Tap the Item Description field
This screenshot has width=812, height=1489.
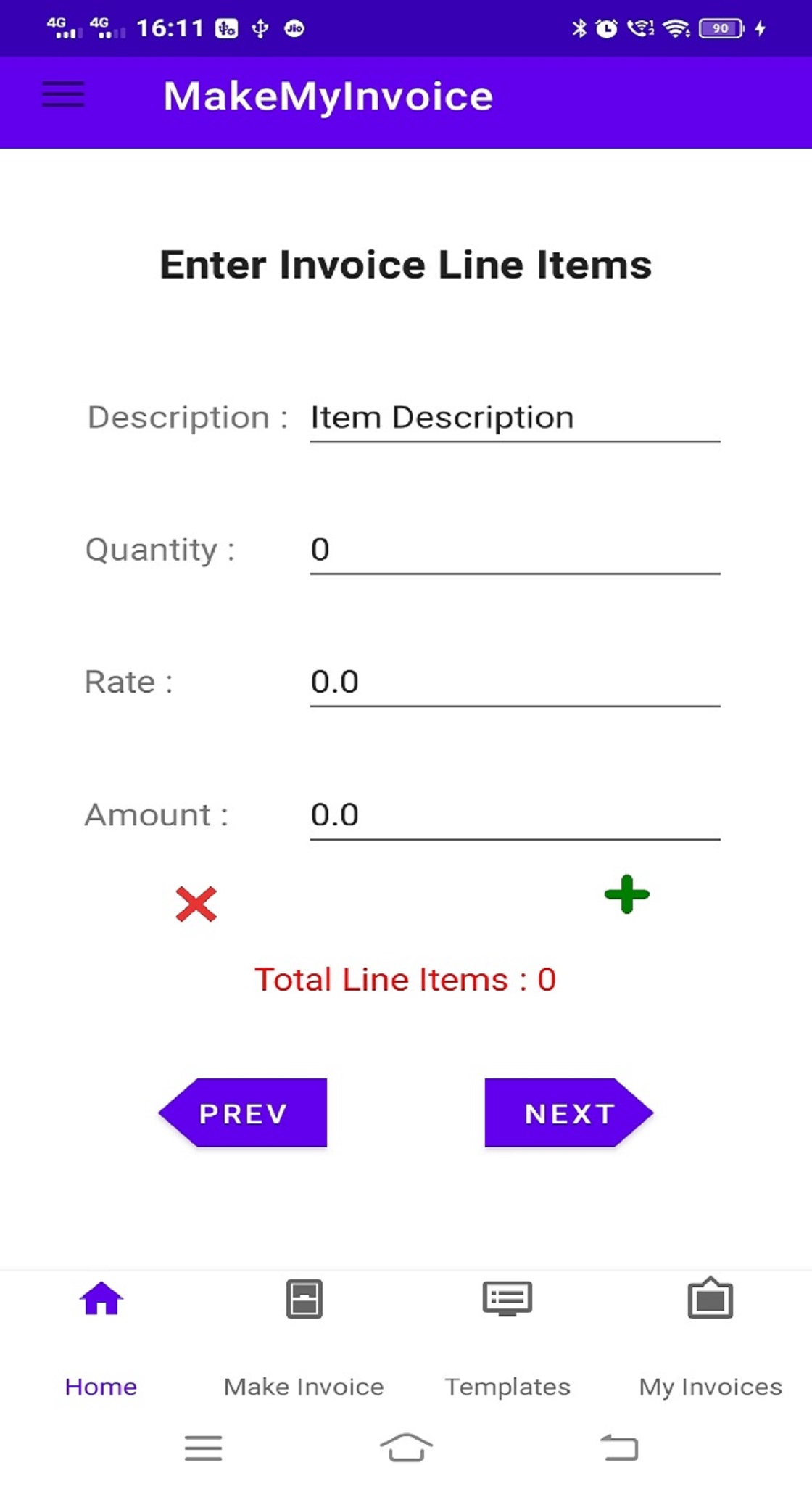[x=515, y=418]
